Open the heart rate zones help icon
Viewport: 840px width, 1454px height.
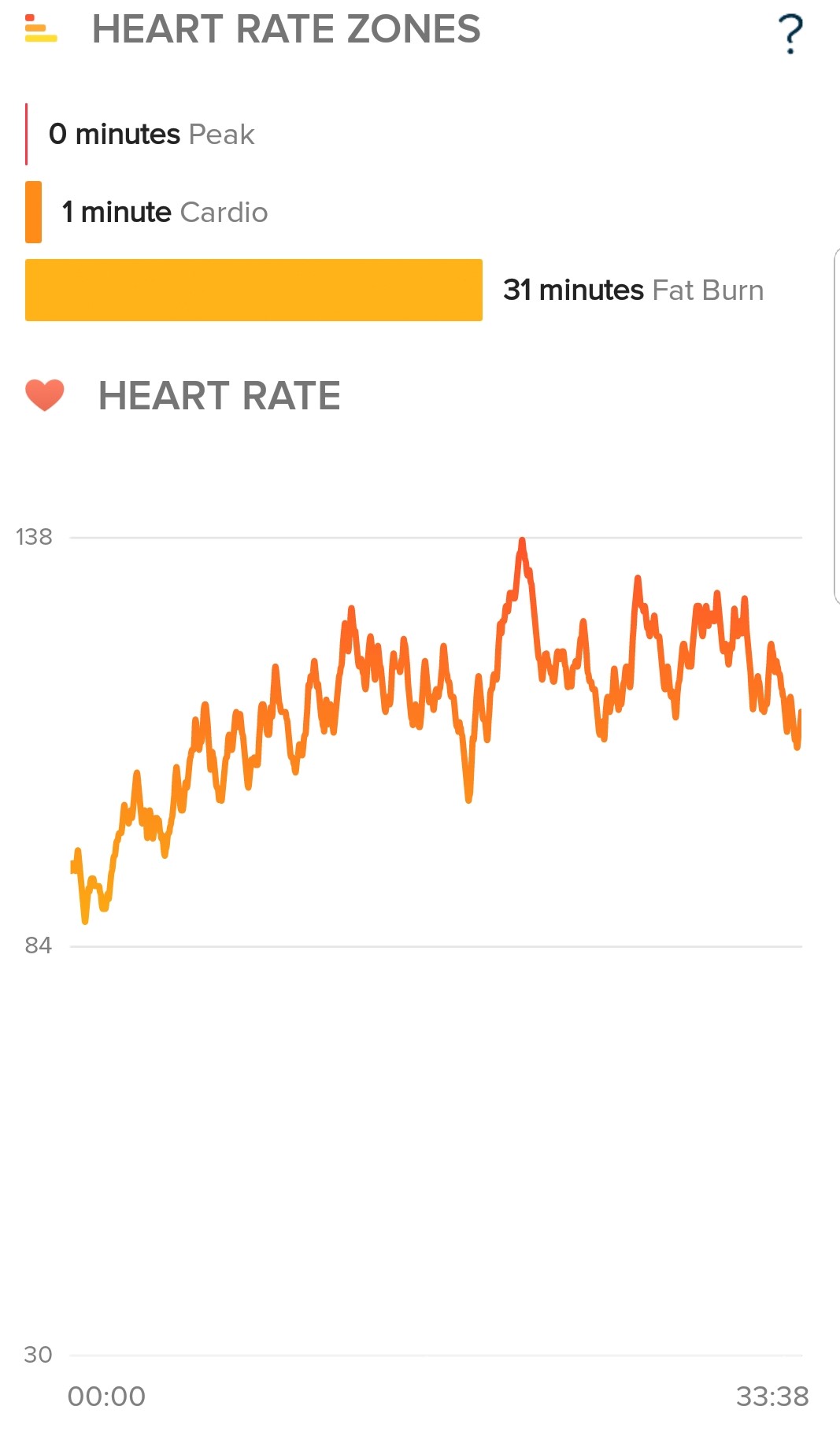pyautogui.click(x=790, y=34)
